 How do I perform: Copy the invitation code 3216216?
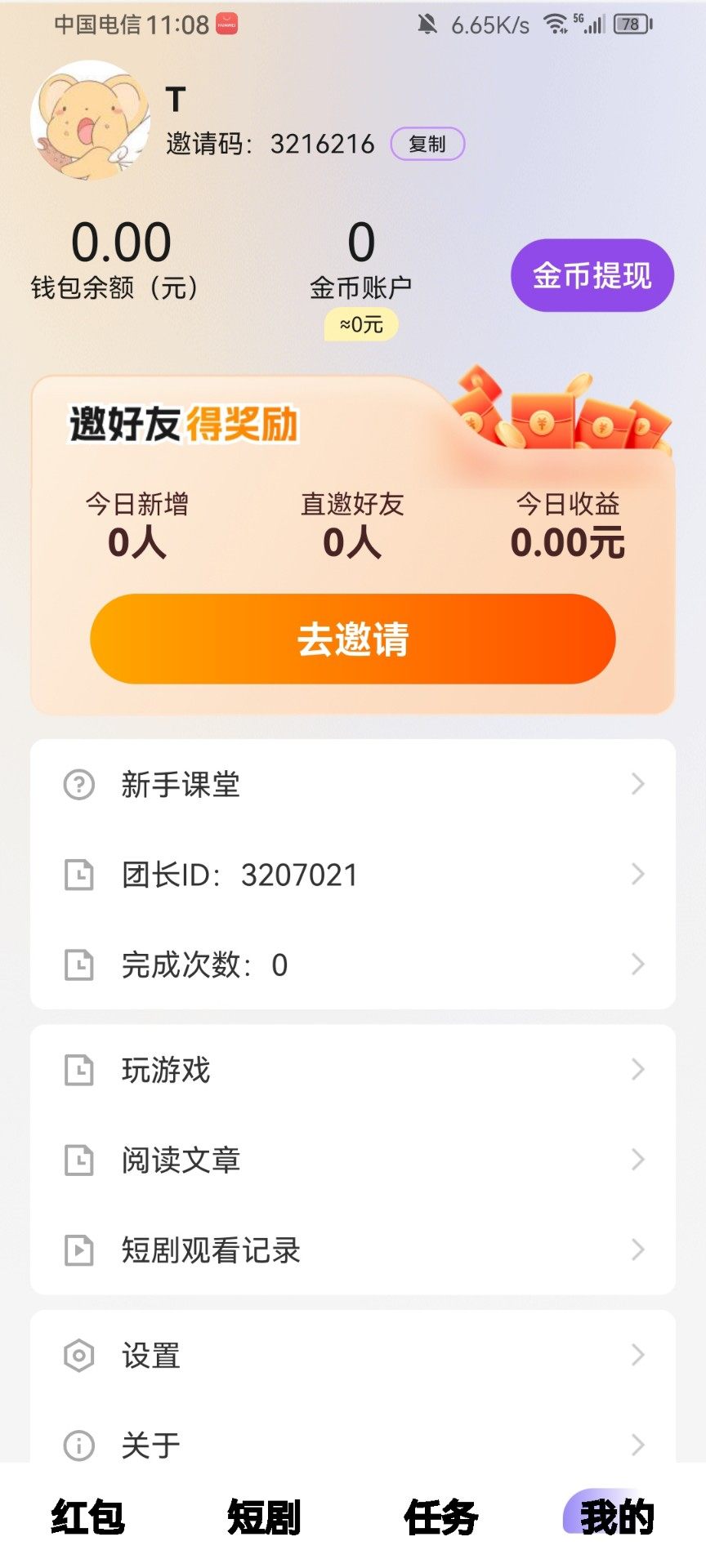click(x=427, y=145)
